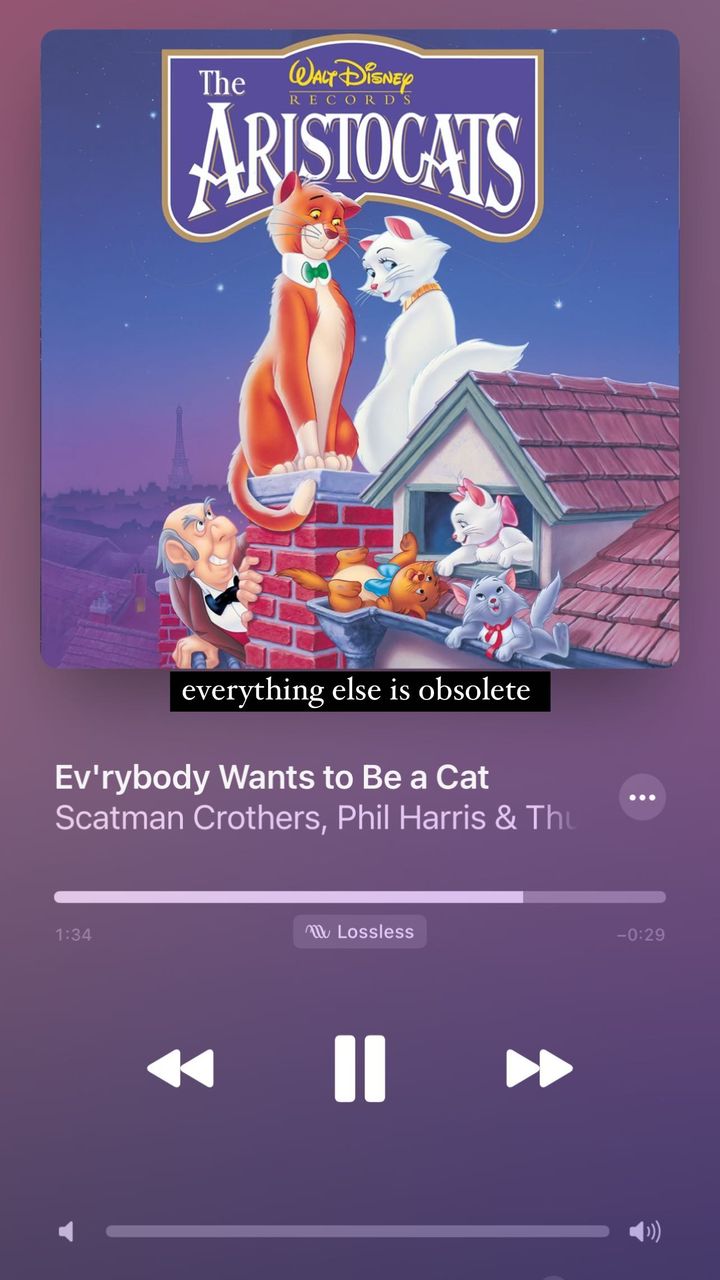Pause the song playback
720x1280 pixels.
tap(360, 1068)
